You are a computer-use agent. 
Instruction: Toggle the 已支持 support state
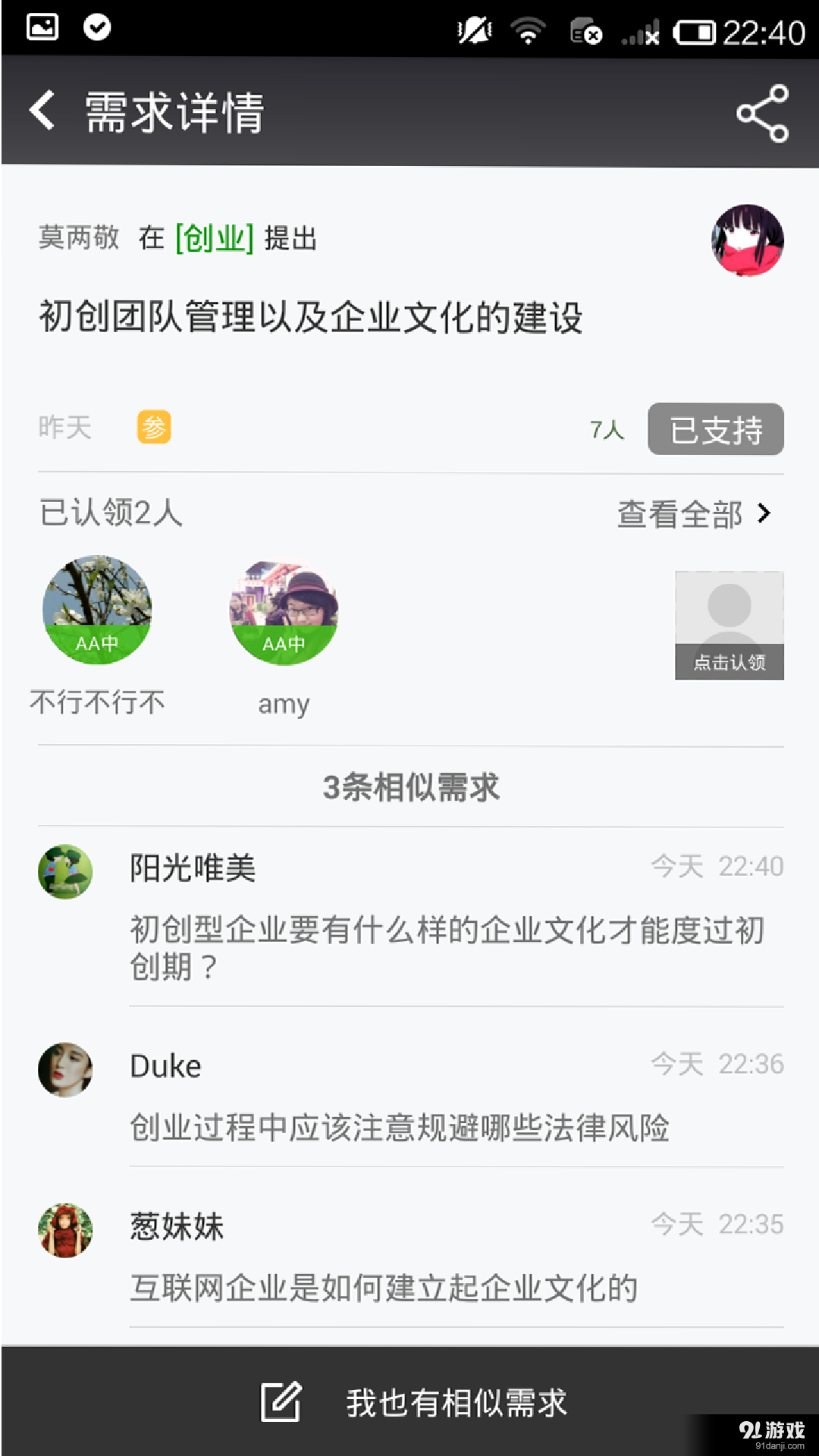tap(715, 430)
